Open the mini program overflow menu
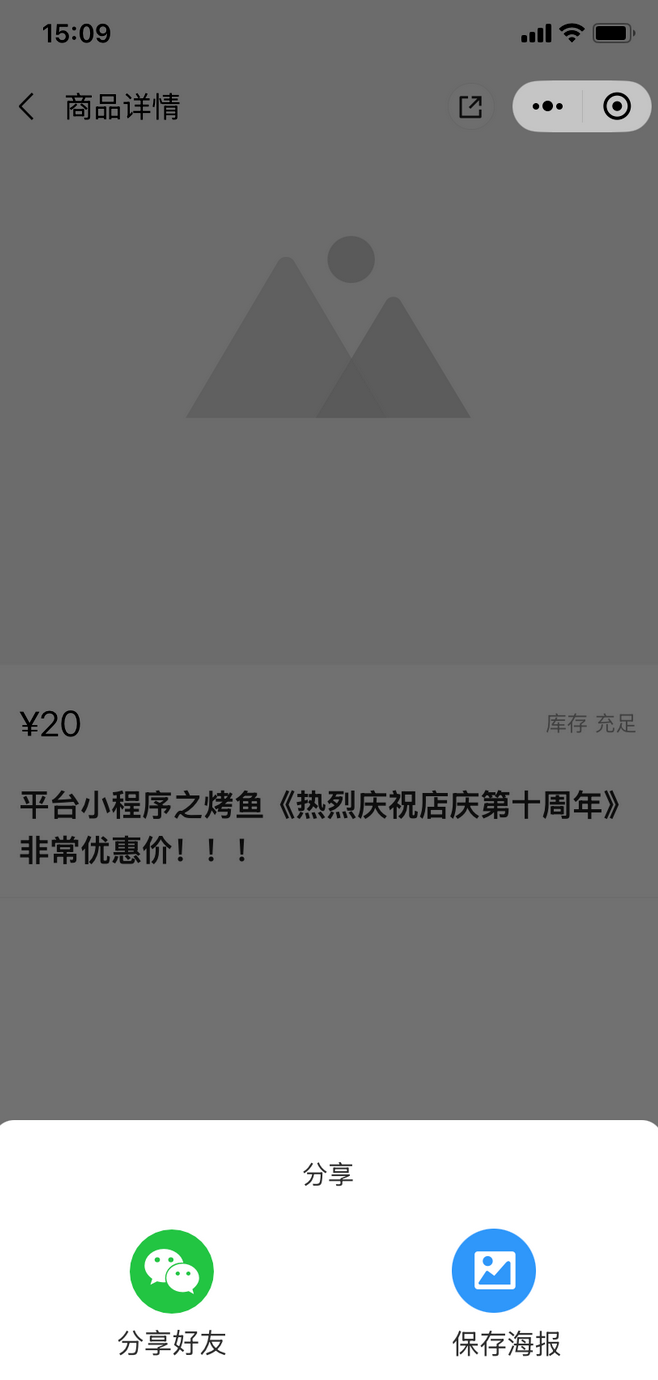The image size is (658, 1380). click(x=548, y=106)
